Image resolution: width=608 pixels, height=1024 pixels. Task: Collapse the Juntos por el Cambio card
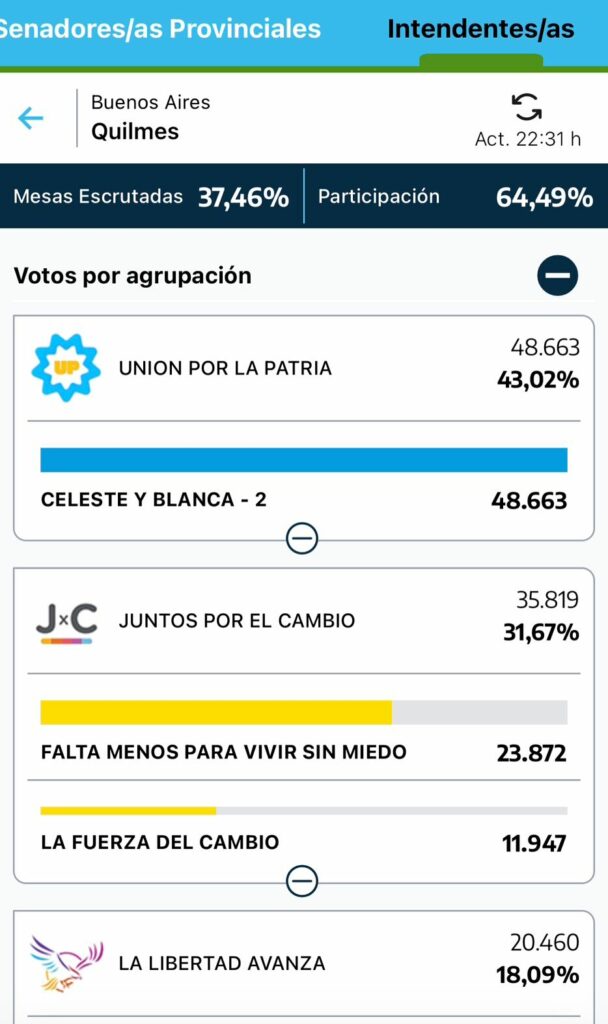302,881
